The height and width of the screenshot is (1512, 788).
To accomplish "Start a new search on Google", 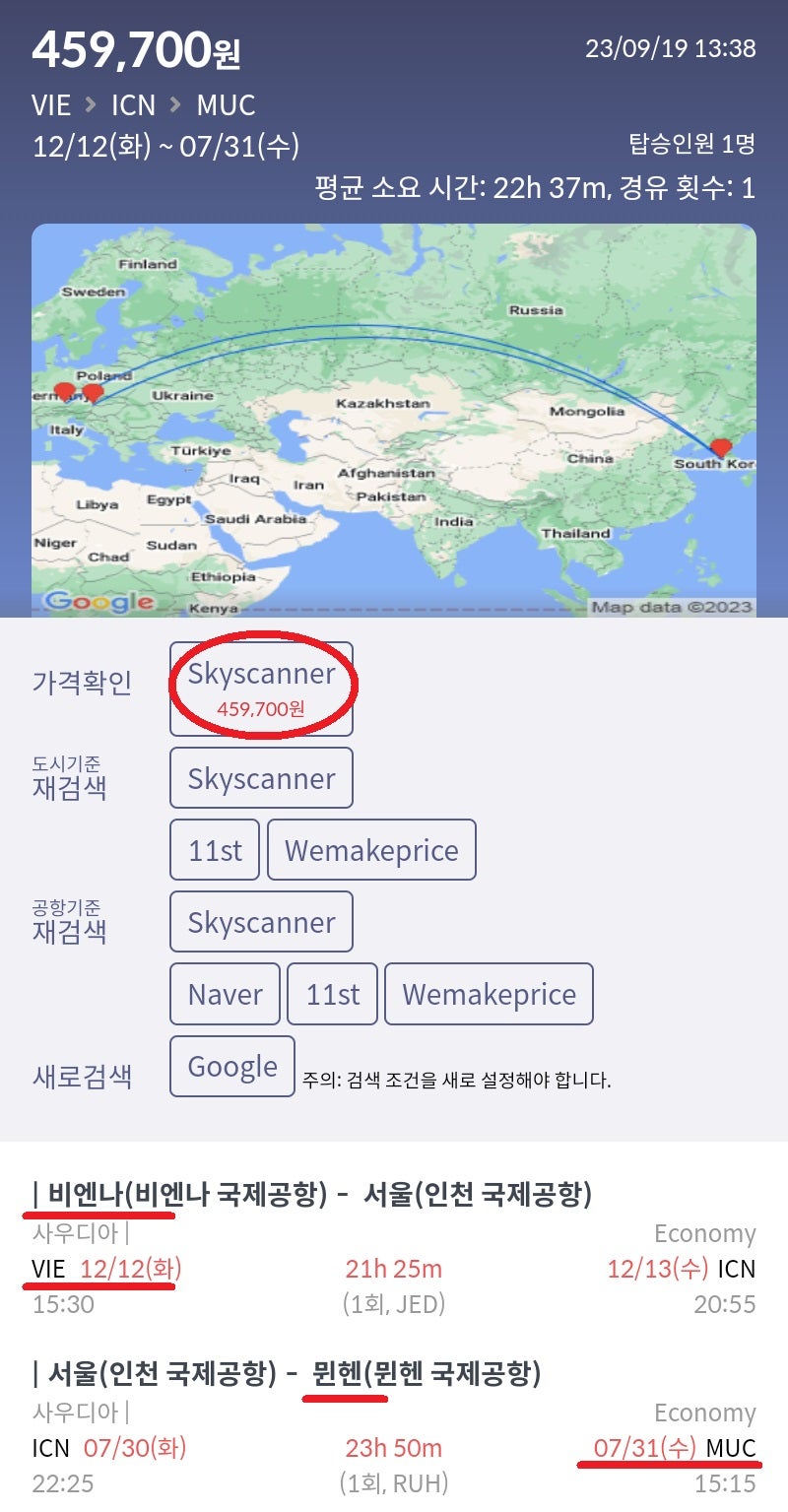I will point(232,1066).
